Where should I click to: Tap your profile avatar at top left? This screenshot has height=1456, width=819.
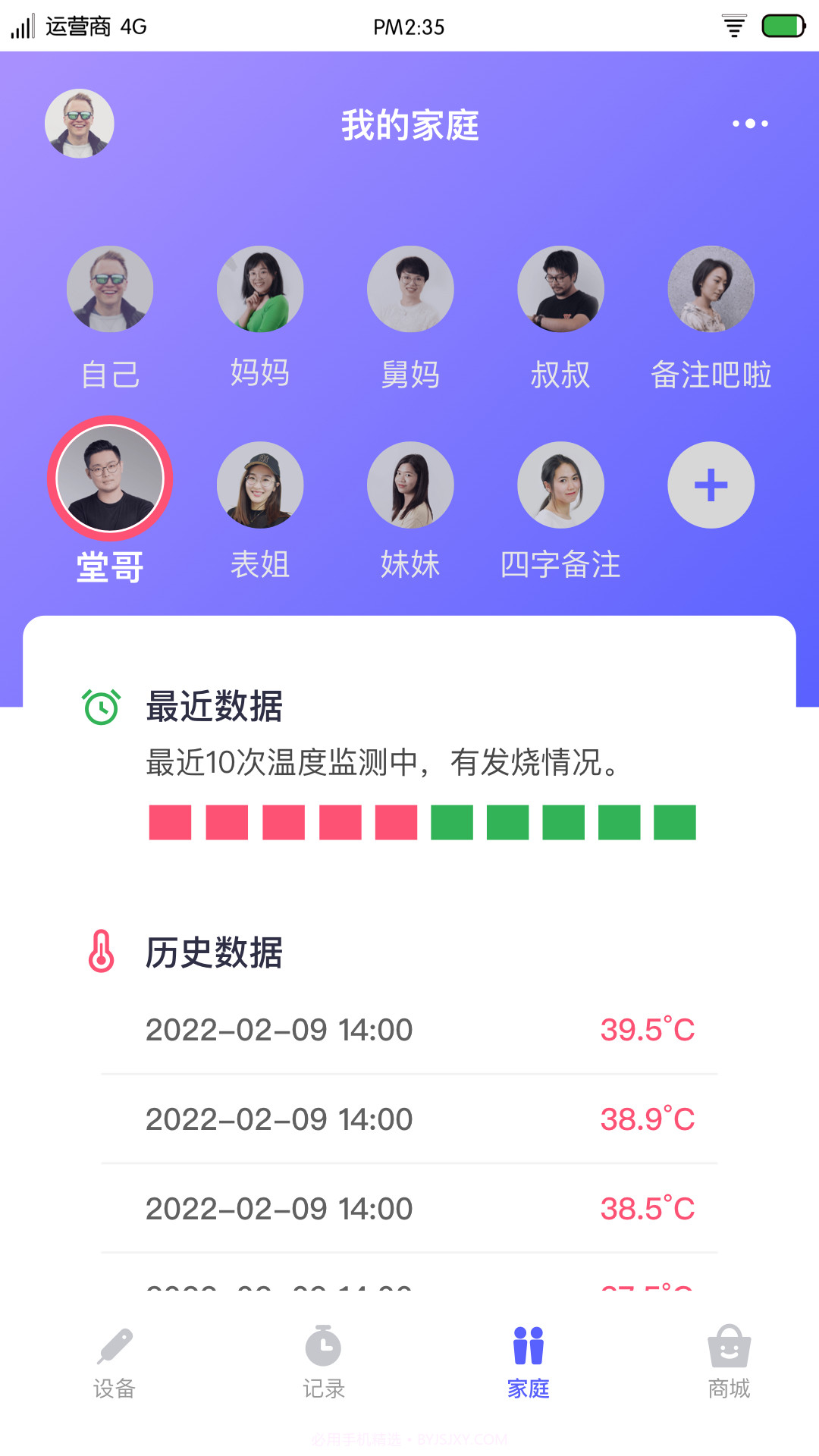(79, 123)
